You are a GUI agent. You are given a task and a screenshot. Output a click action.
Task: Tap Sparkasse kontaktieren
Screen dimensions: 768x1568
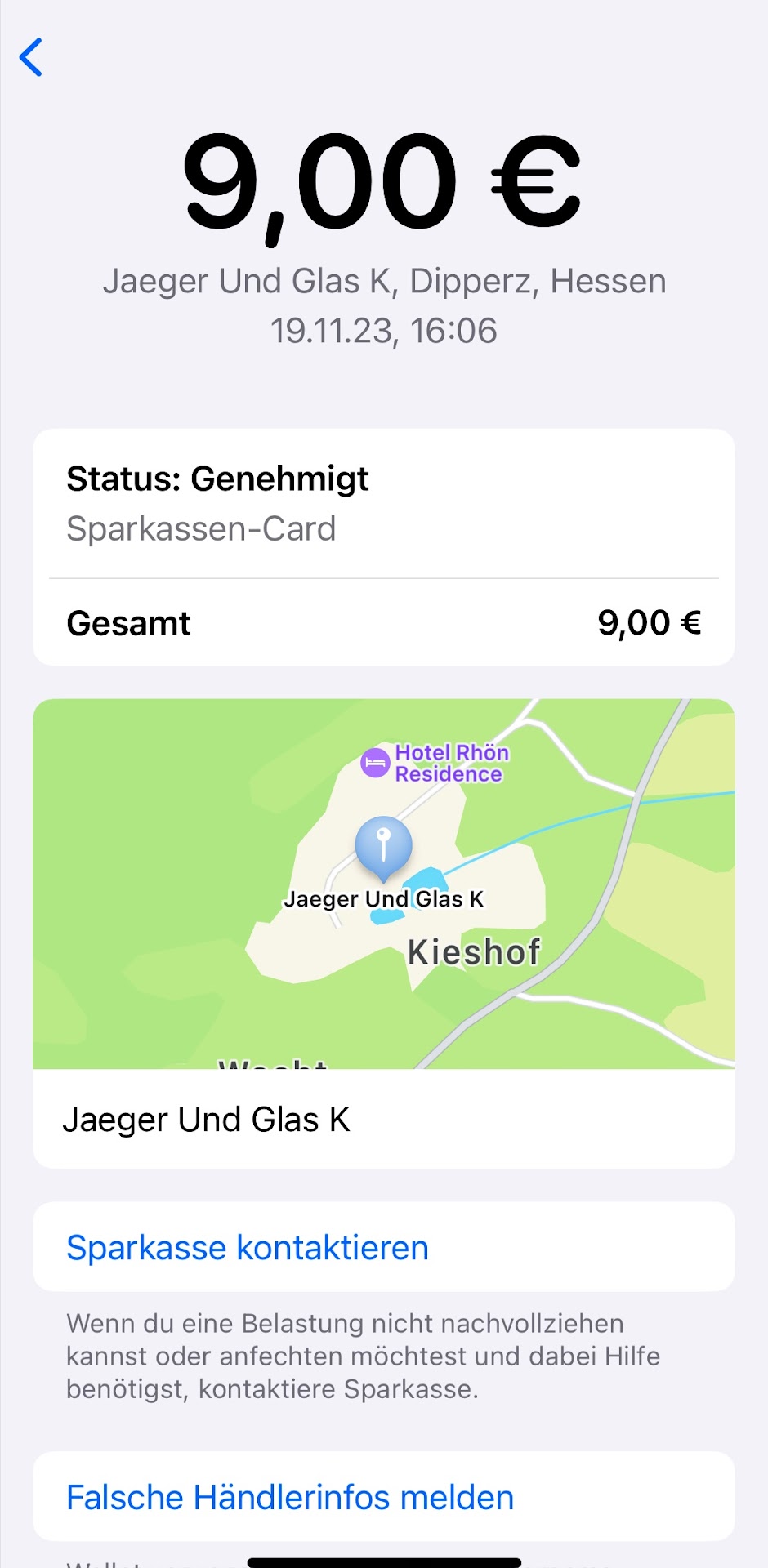(248, 1247)
